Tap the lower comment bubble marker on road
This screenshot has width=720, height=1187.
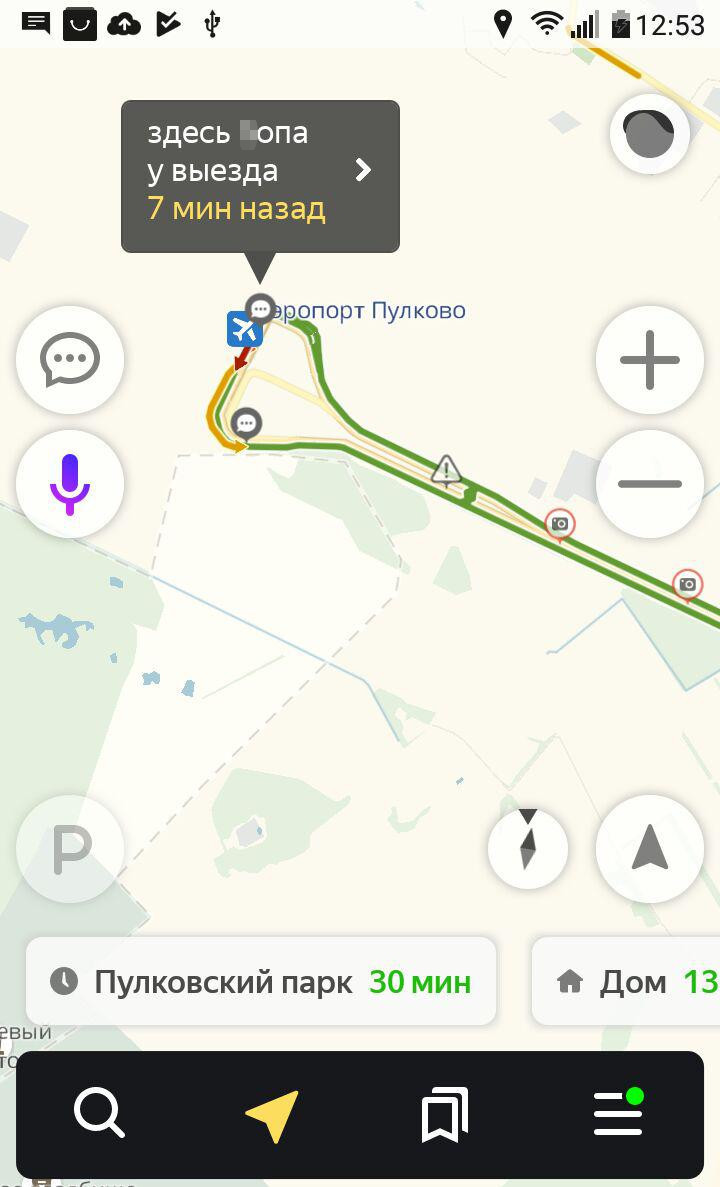point(246,424)
